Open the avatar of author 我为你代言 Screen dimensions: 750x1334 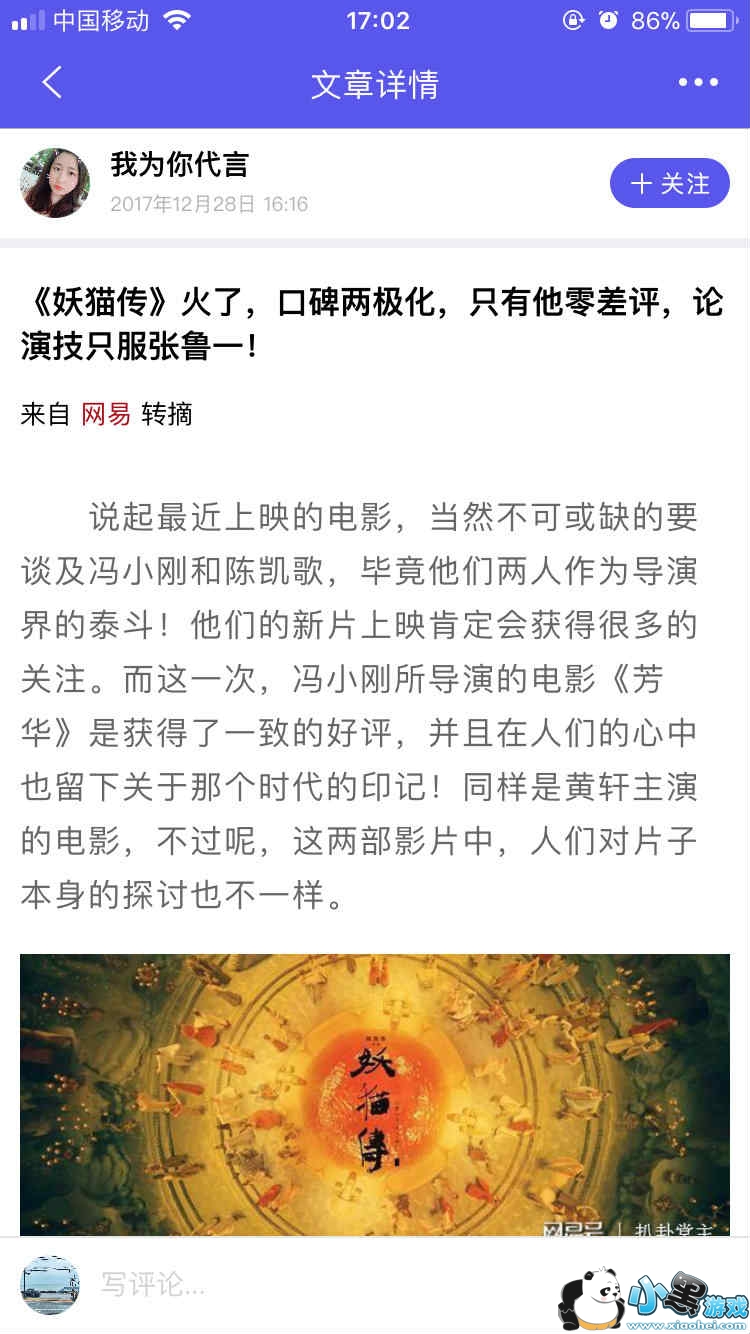click(55, 183)
